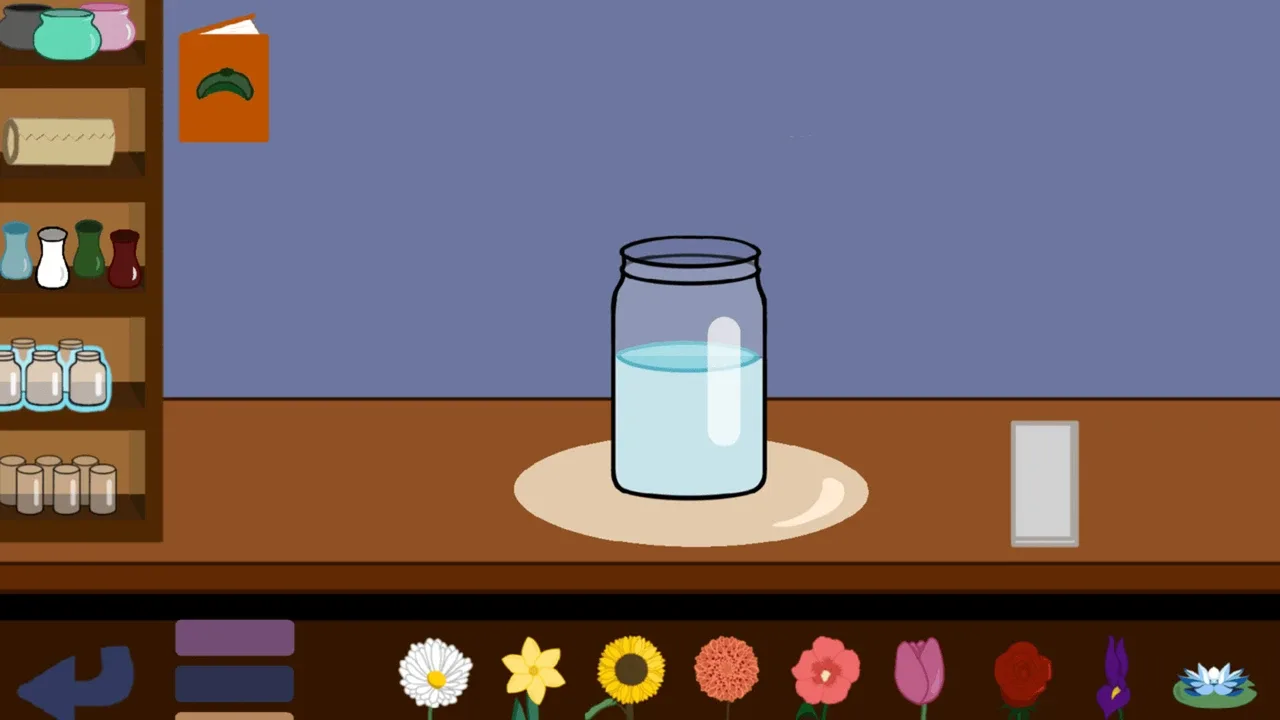Select the orange dahlia flower
This screenshot has height=720, width=1280.
tap(727, 668)
